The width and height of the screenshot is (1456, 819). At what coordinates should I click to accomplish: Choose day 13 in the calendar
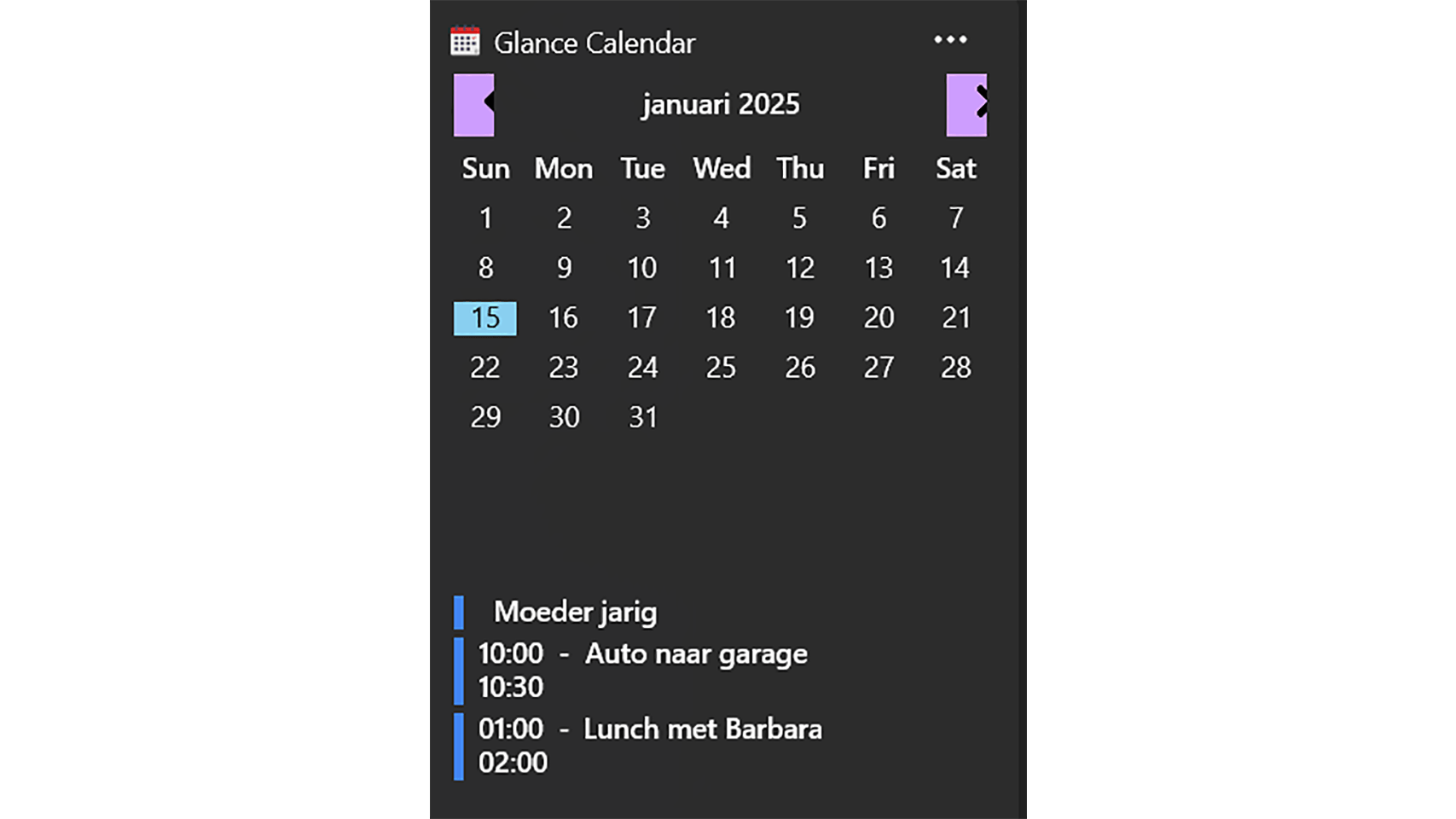pyautogui.click(x=879, y=269)
